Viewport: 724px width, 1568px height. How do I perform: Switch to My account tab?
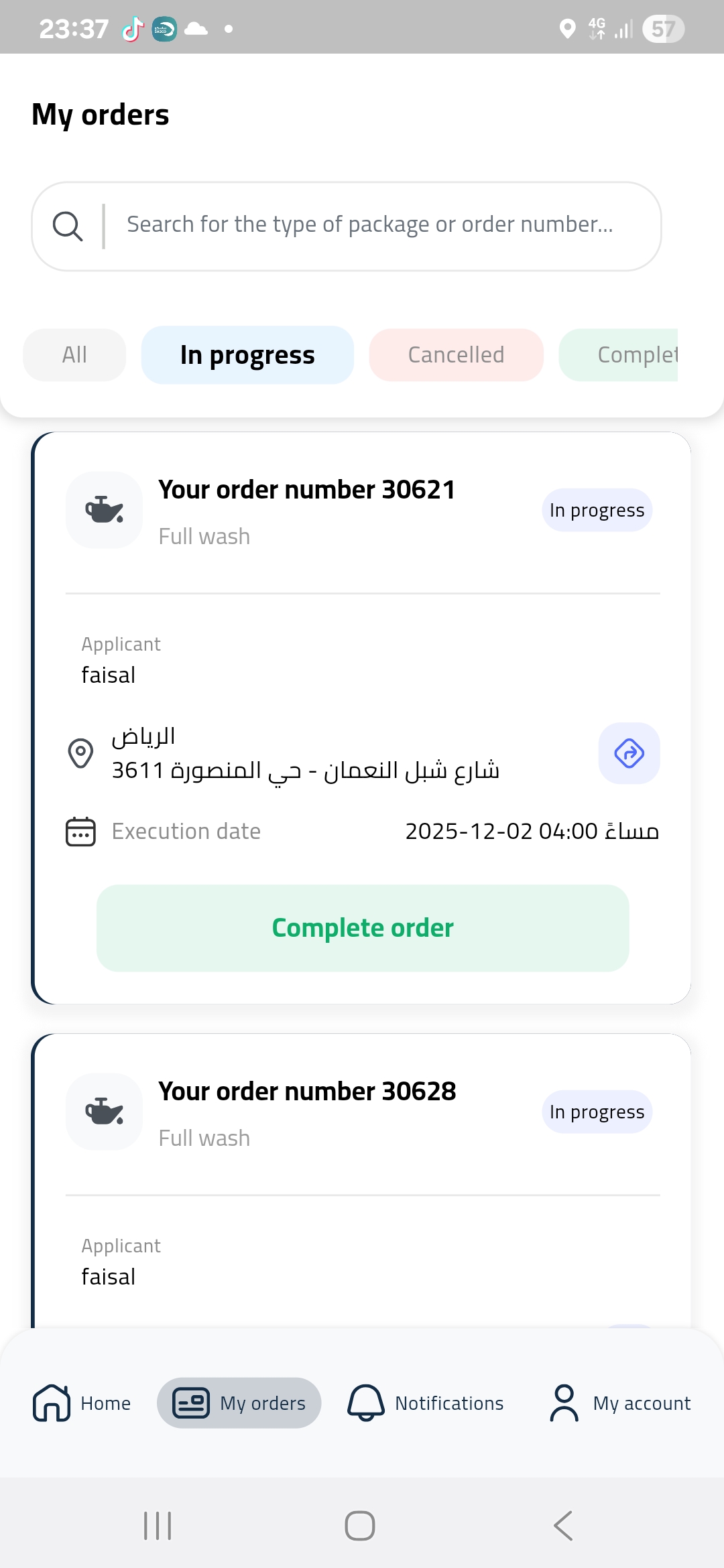[620, 1403]
